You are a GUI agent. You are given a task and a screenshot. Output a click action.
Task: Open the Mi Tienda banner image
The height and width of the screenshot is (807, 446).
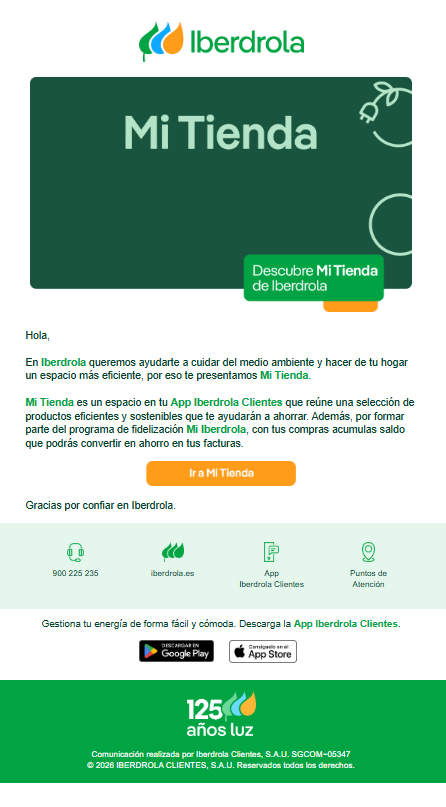(x=221, y=194)
